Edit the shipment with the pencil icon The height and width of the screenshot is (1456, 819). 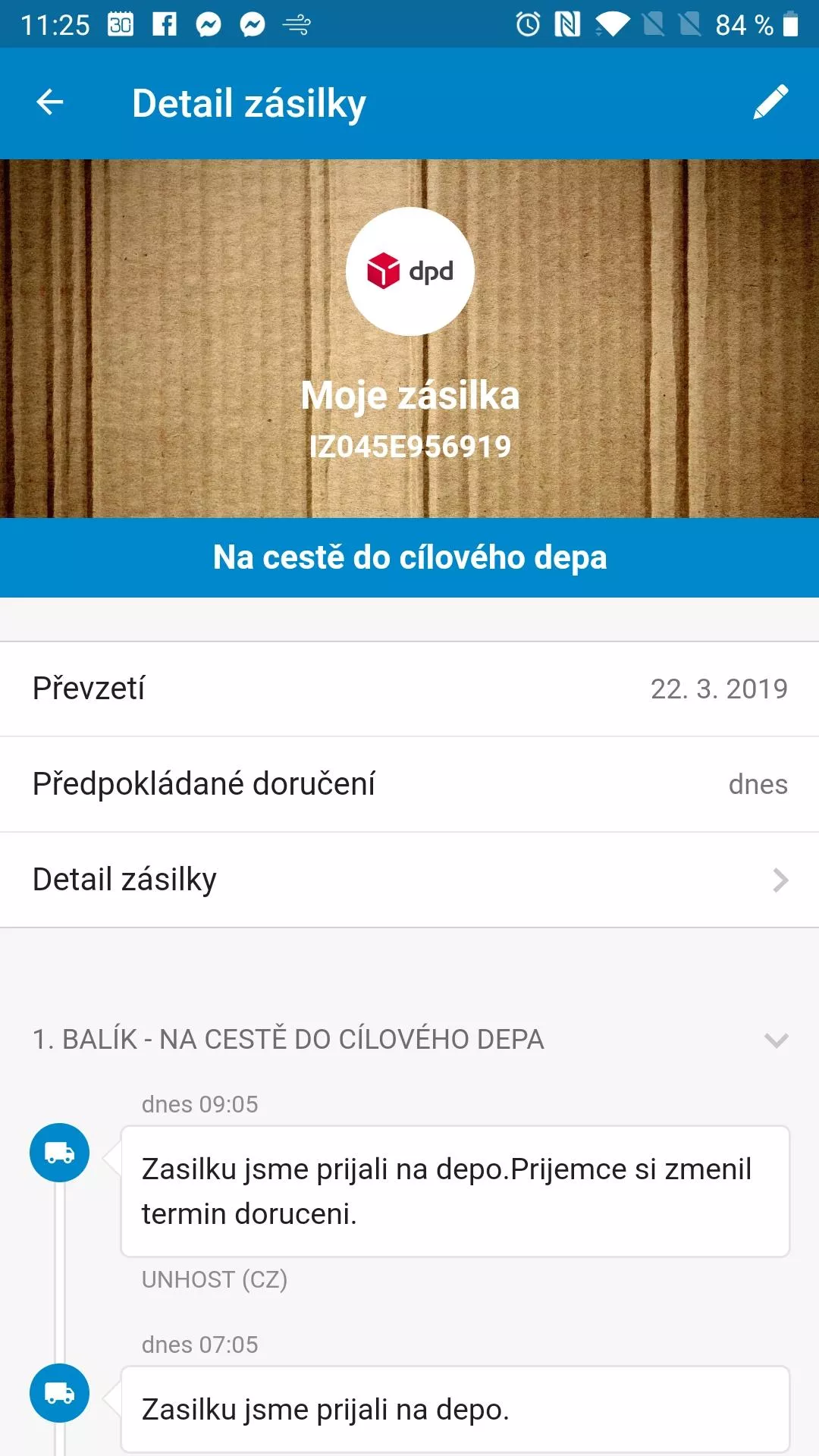tap(770, 102)
